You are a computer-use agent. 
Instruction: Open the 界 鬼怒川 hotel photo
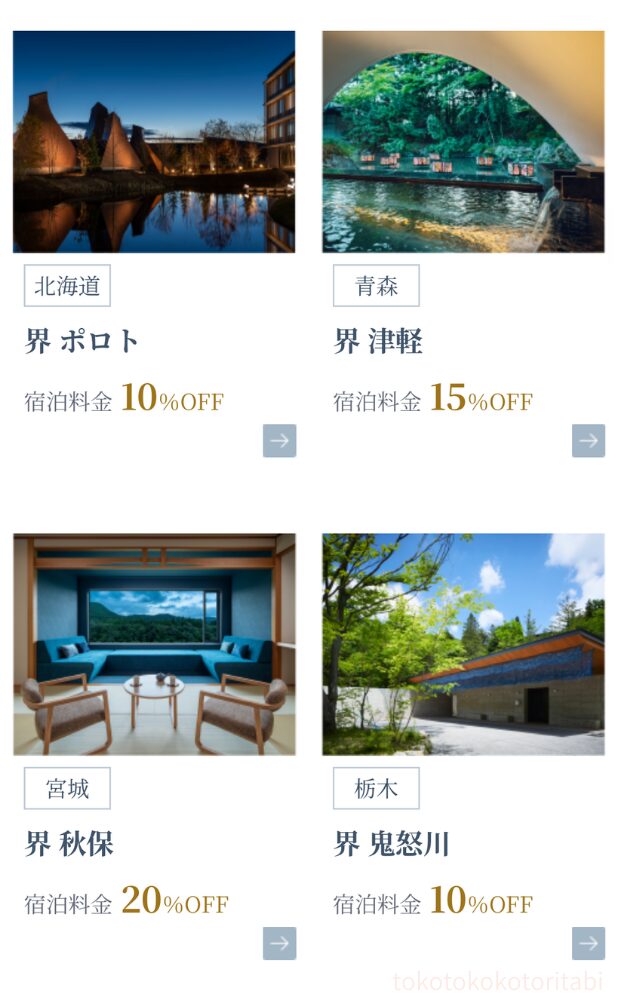(x=463, y=644)
